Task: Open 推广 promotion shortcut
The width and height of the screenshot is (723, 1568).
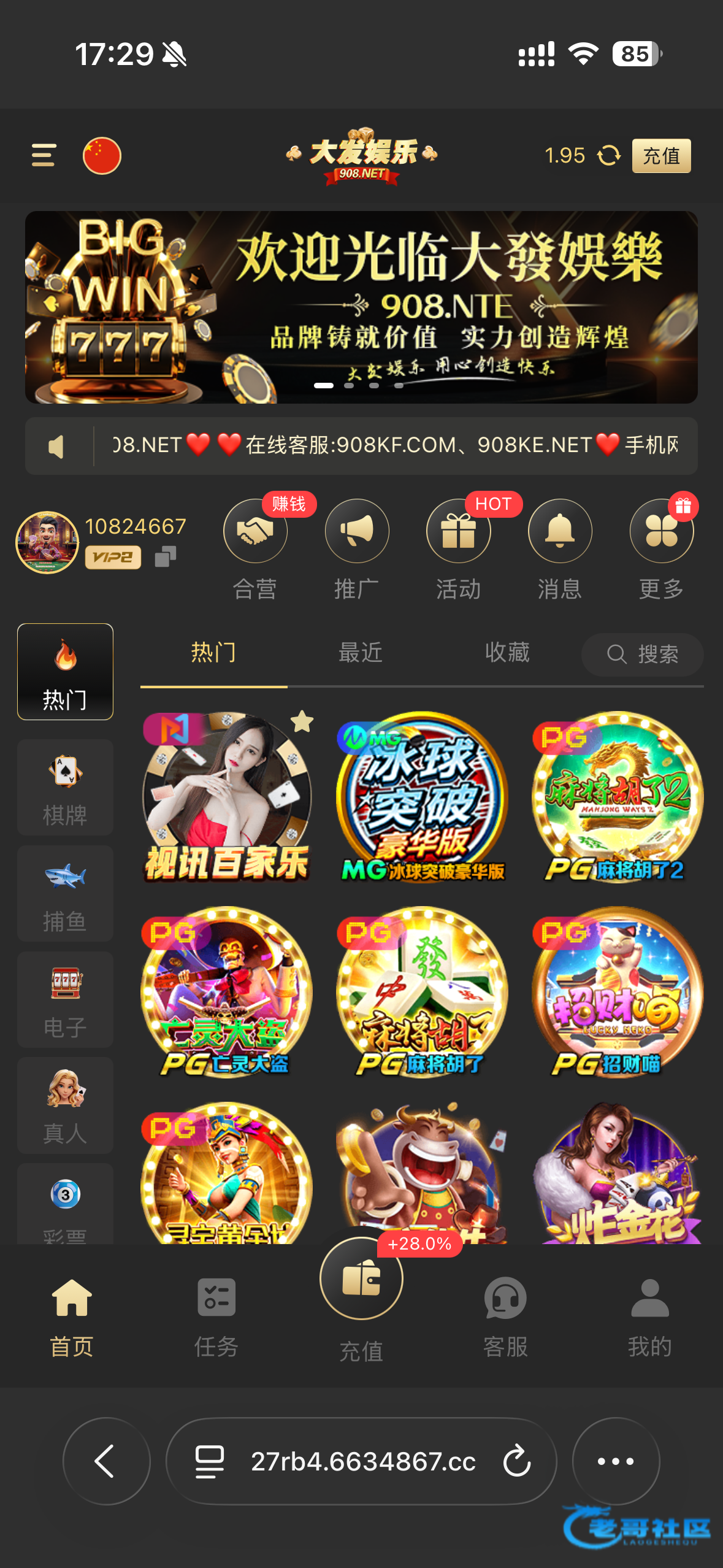Action: 357,531
